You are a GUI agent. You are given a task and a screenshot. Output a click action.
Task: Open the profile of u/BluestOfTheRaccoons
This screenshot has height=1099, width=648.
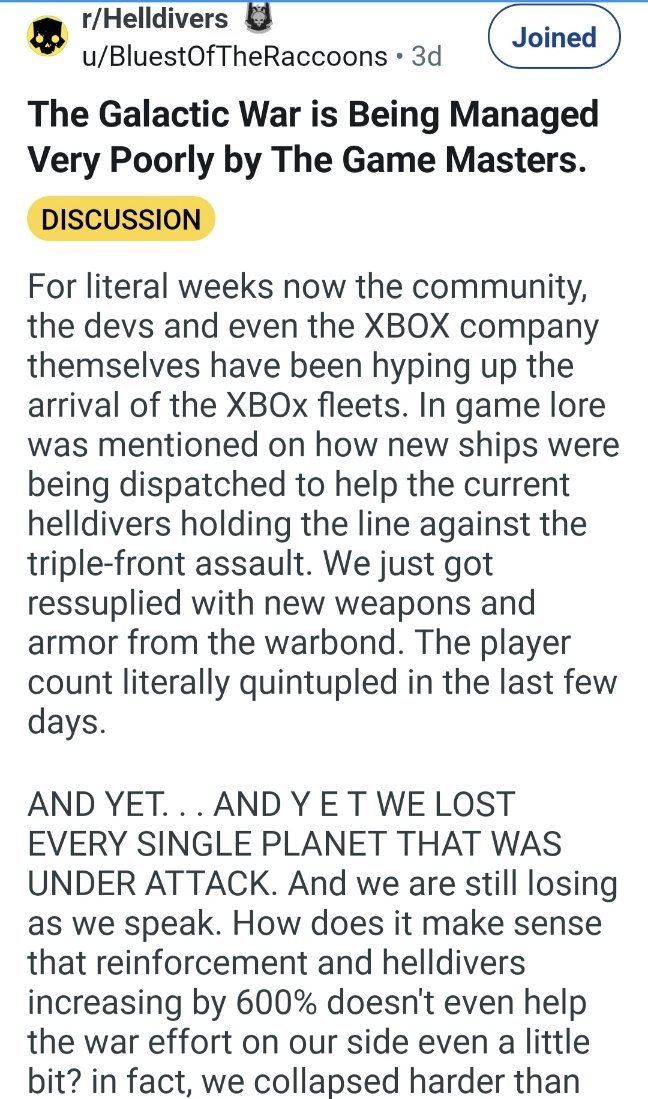[x=235, y=56]
